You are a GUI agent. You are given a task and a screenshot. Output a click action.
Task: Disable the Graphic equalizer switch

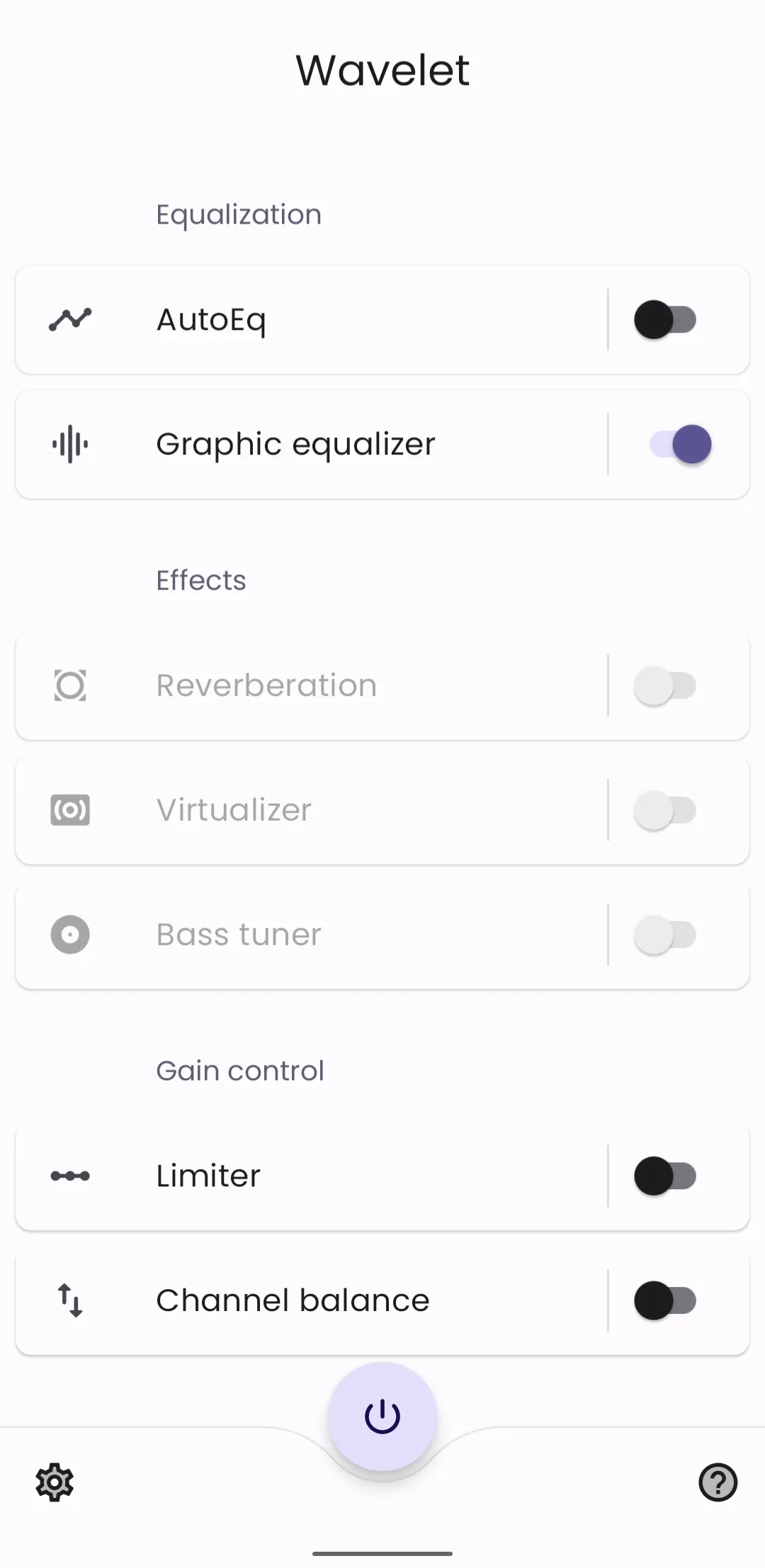point(678,443)
